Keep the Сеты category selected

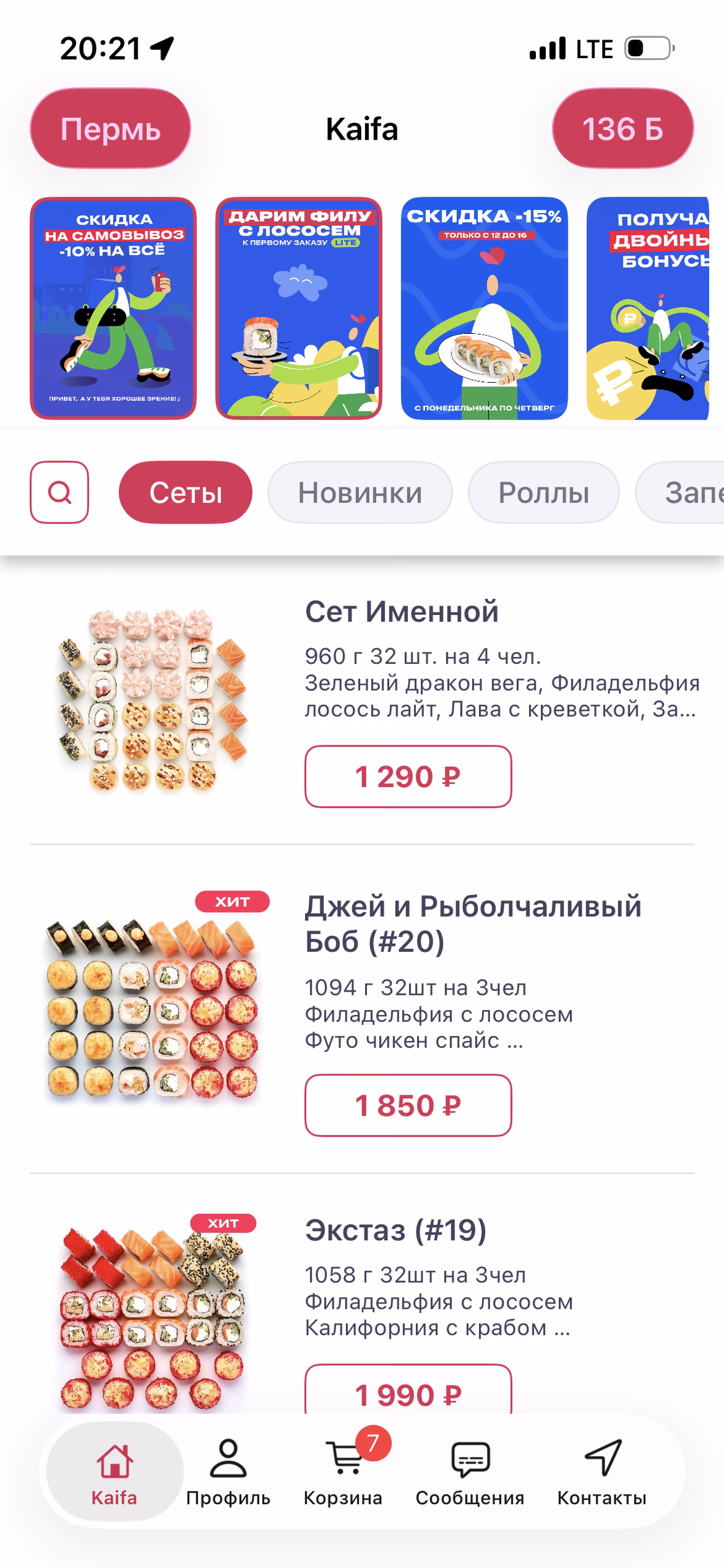click(185, 494)
